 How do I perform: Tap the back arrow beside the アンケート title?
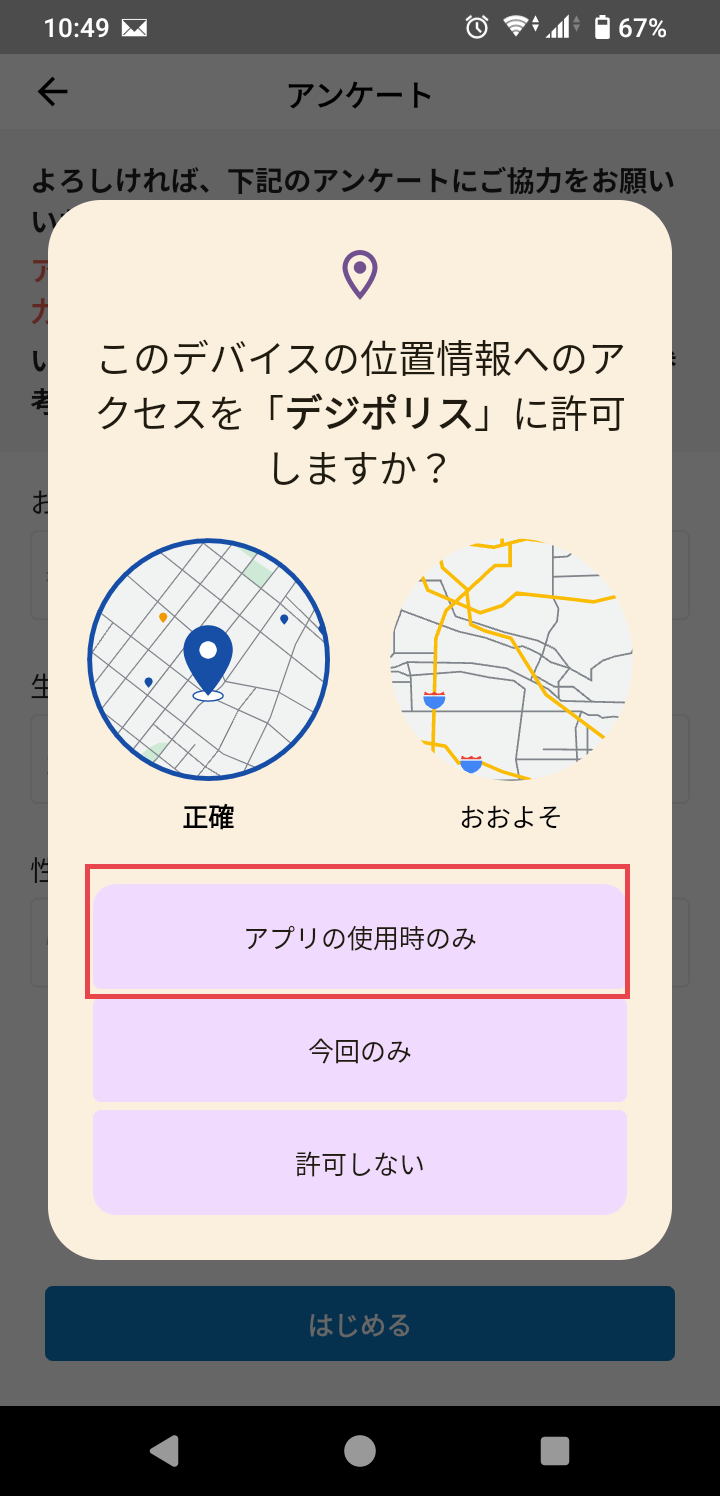pos(50,91)
